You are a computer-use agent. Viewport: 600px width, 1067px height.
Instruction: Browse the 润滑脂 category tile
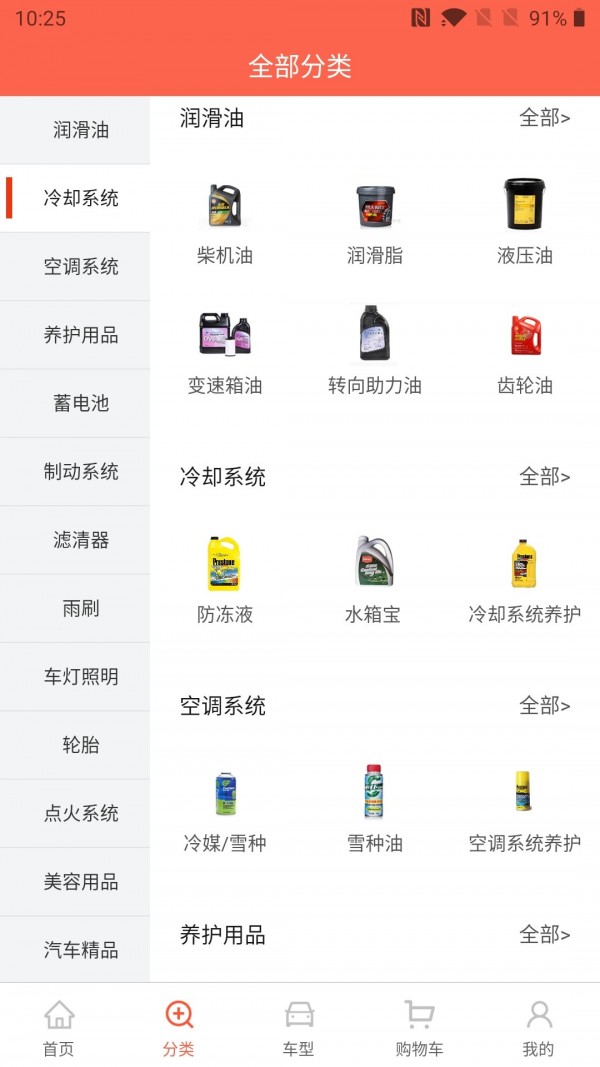coord(375,223)
